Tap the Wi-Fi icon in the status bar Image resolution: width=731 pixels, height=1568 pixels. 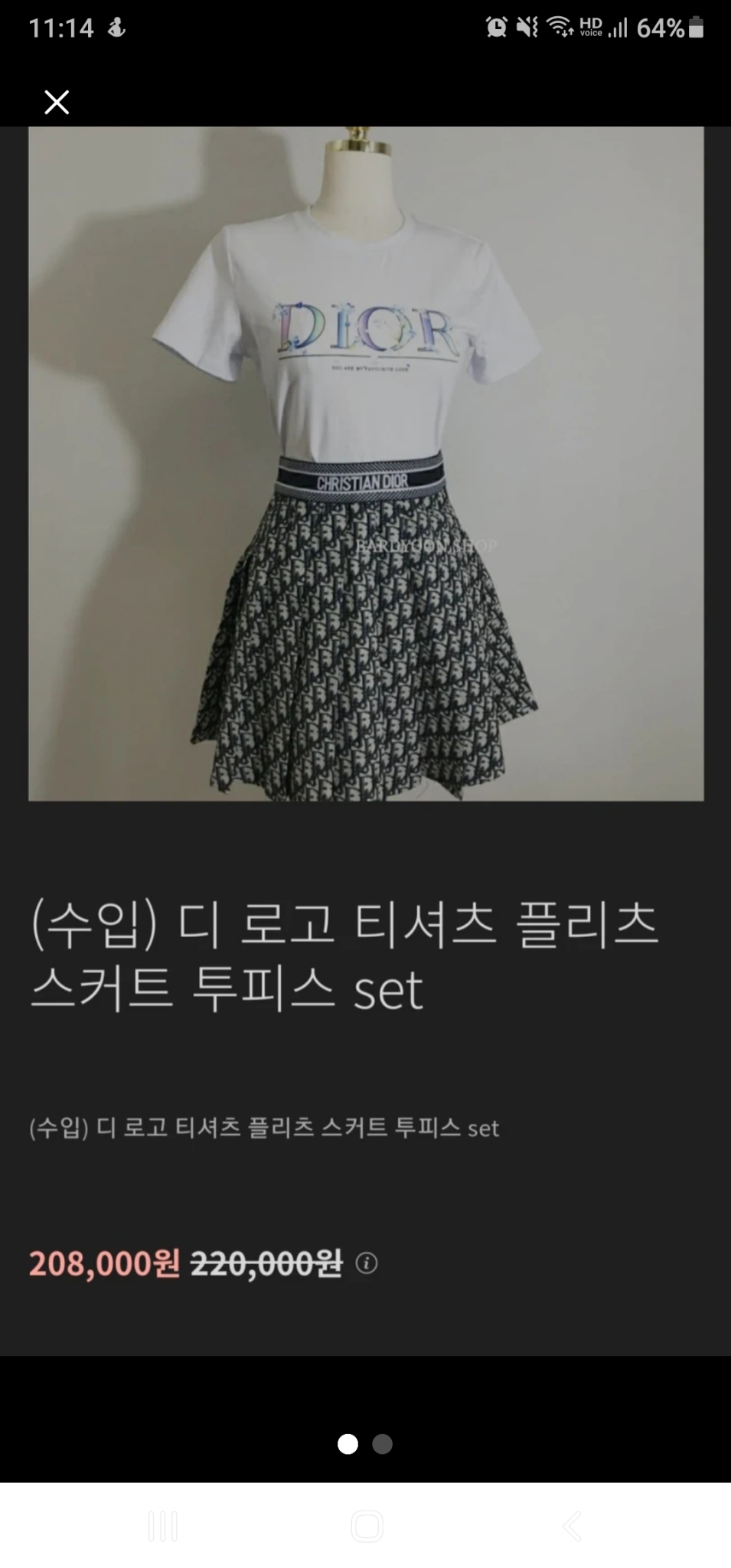pos(560,28)
